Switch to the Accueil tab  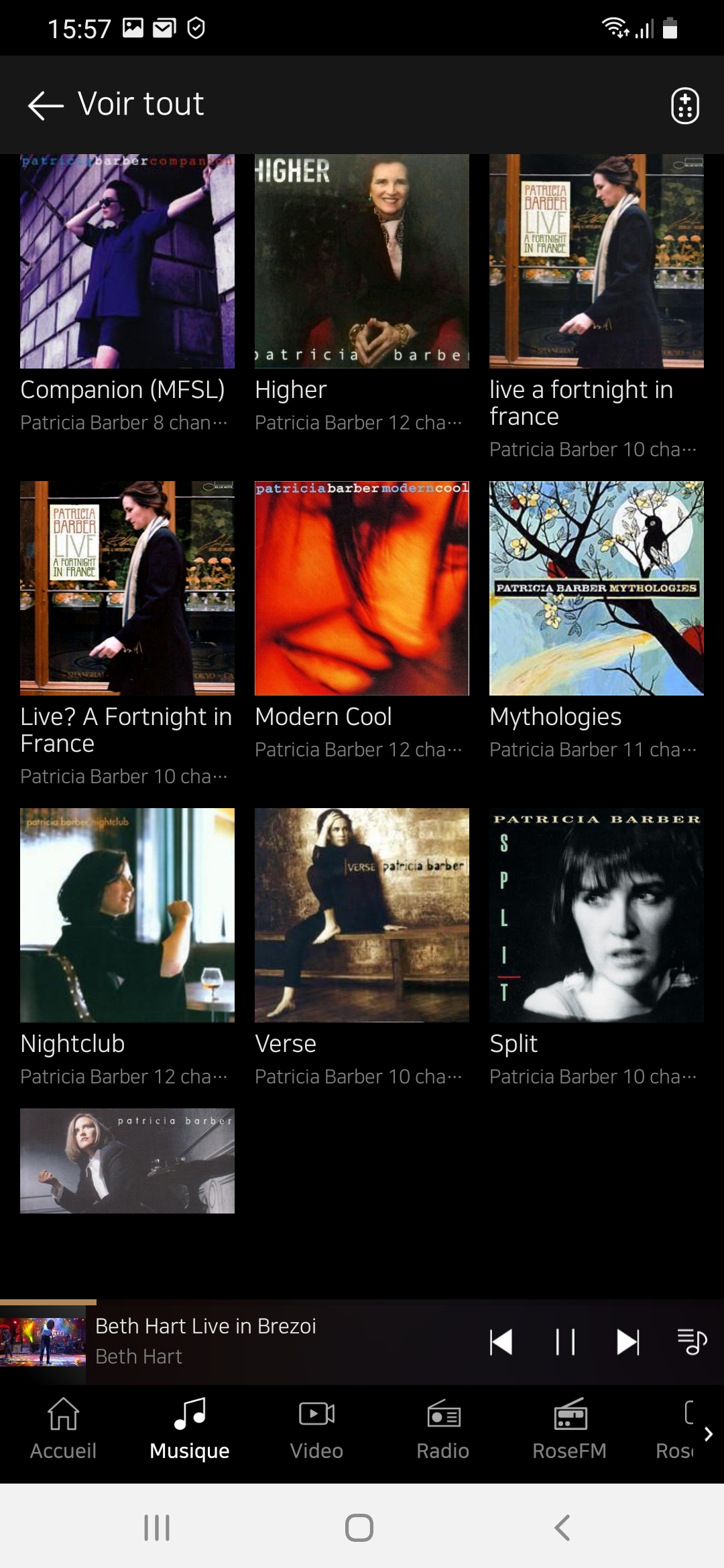point(63,1429)
